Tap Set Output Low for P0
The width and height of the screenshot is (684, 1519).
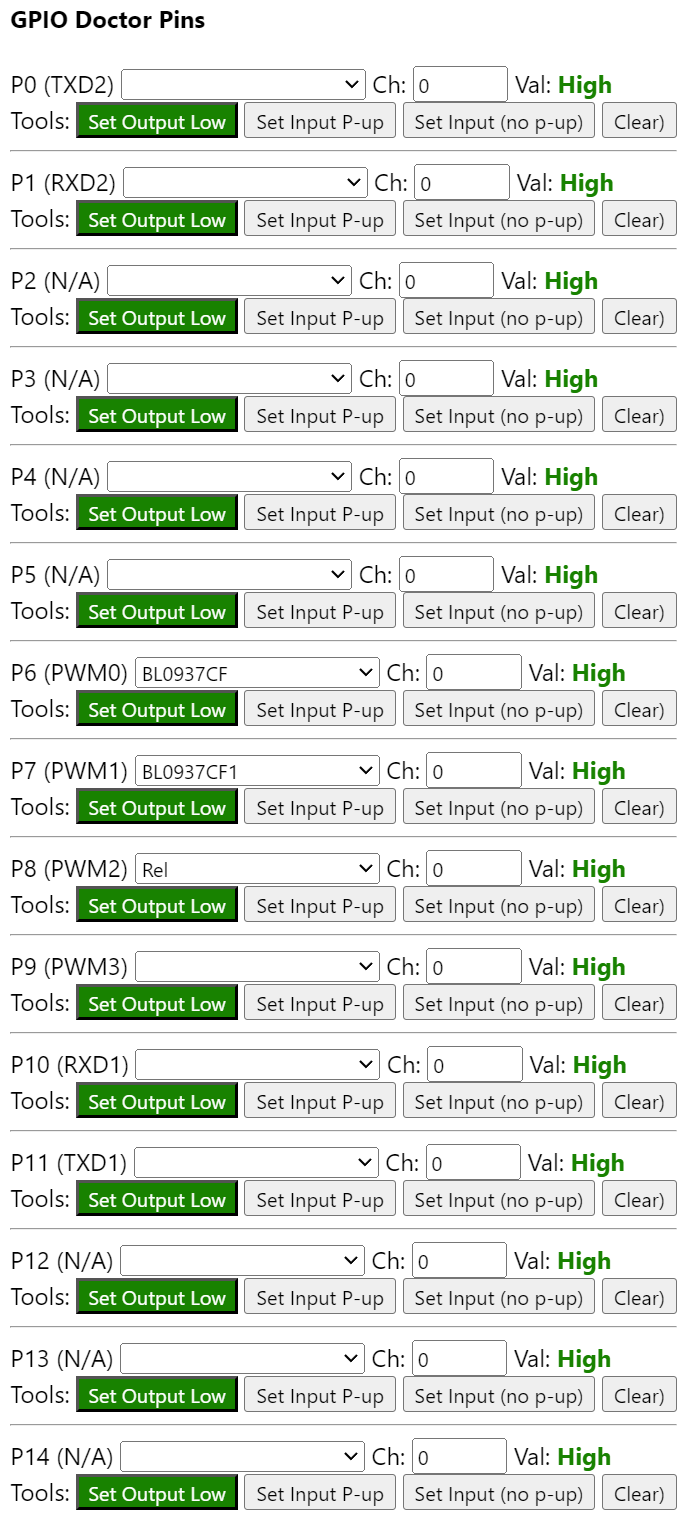[x=157, y=122]
